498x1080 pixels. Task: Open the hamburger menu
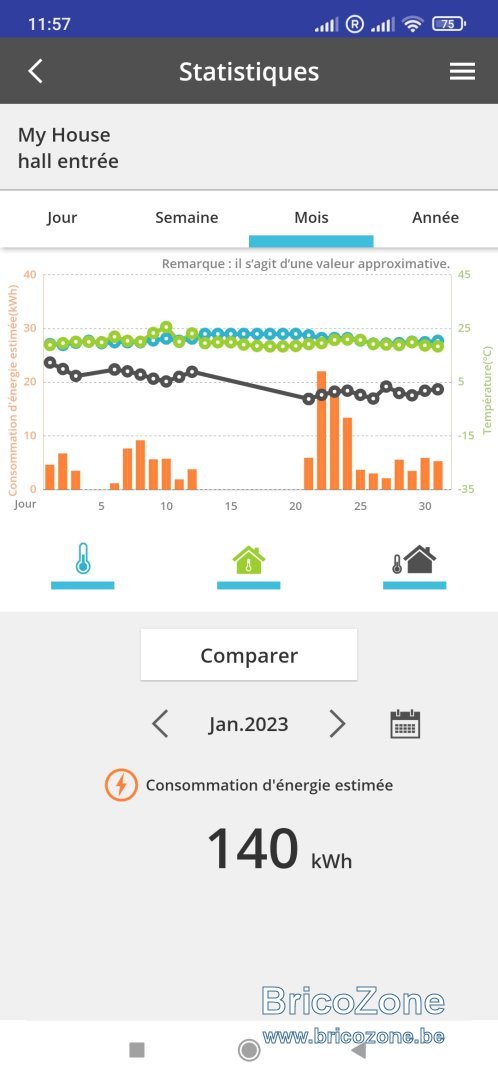(x=462, y=71)
